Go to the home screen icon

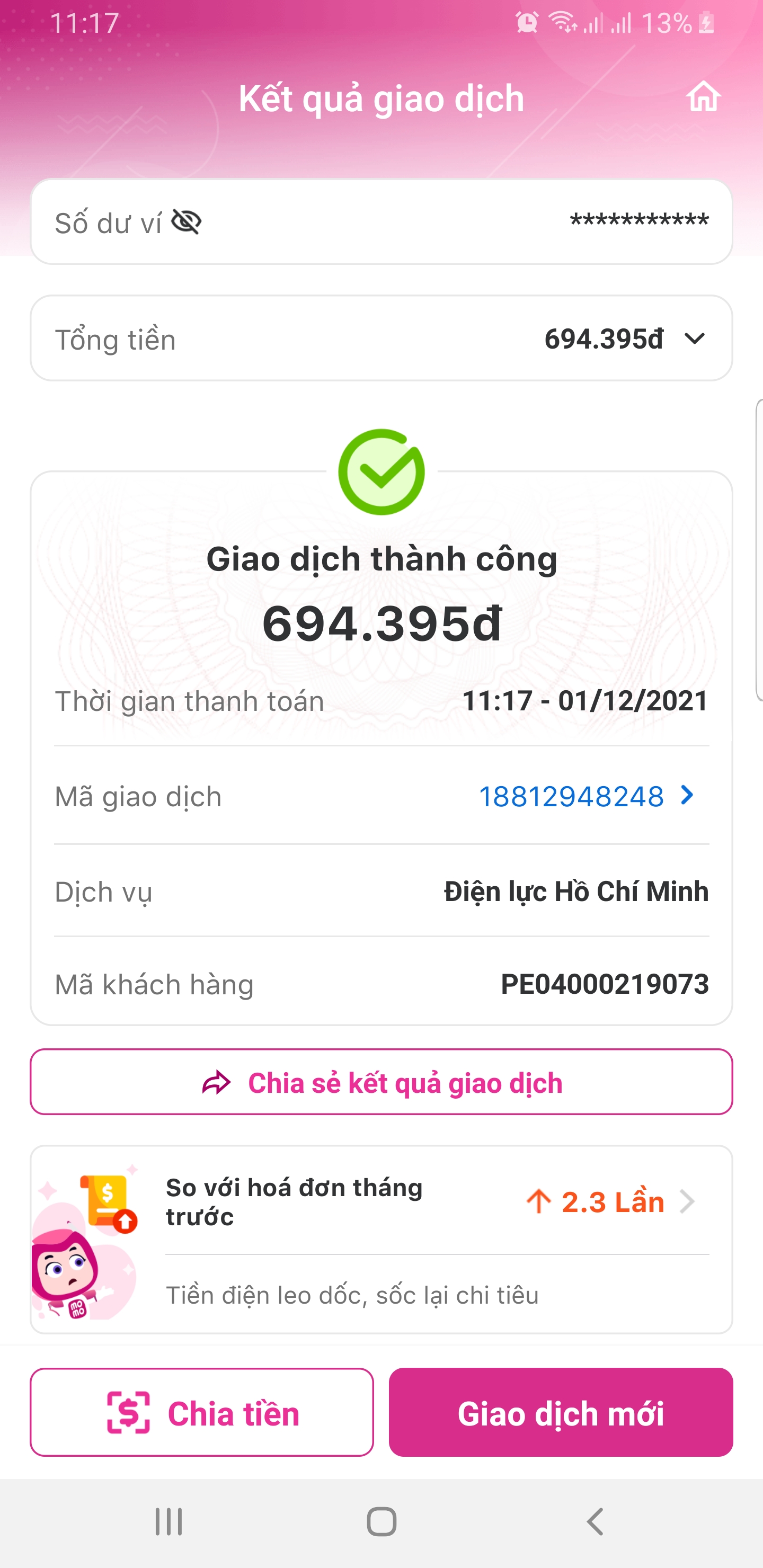point(703,97)
